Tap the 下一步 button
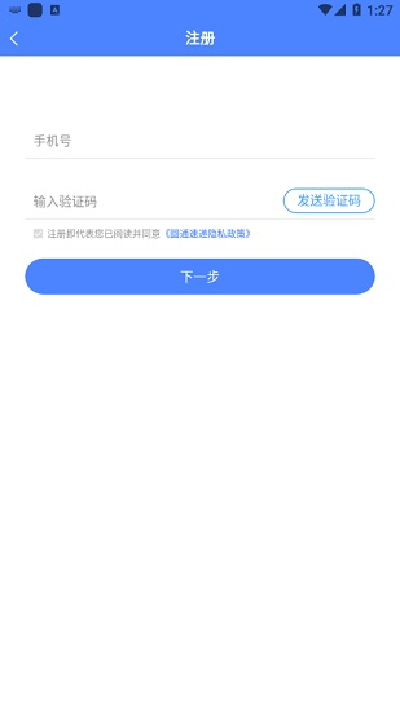The image size is (400, 711). tap(200, 277)
